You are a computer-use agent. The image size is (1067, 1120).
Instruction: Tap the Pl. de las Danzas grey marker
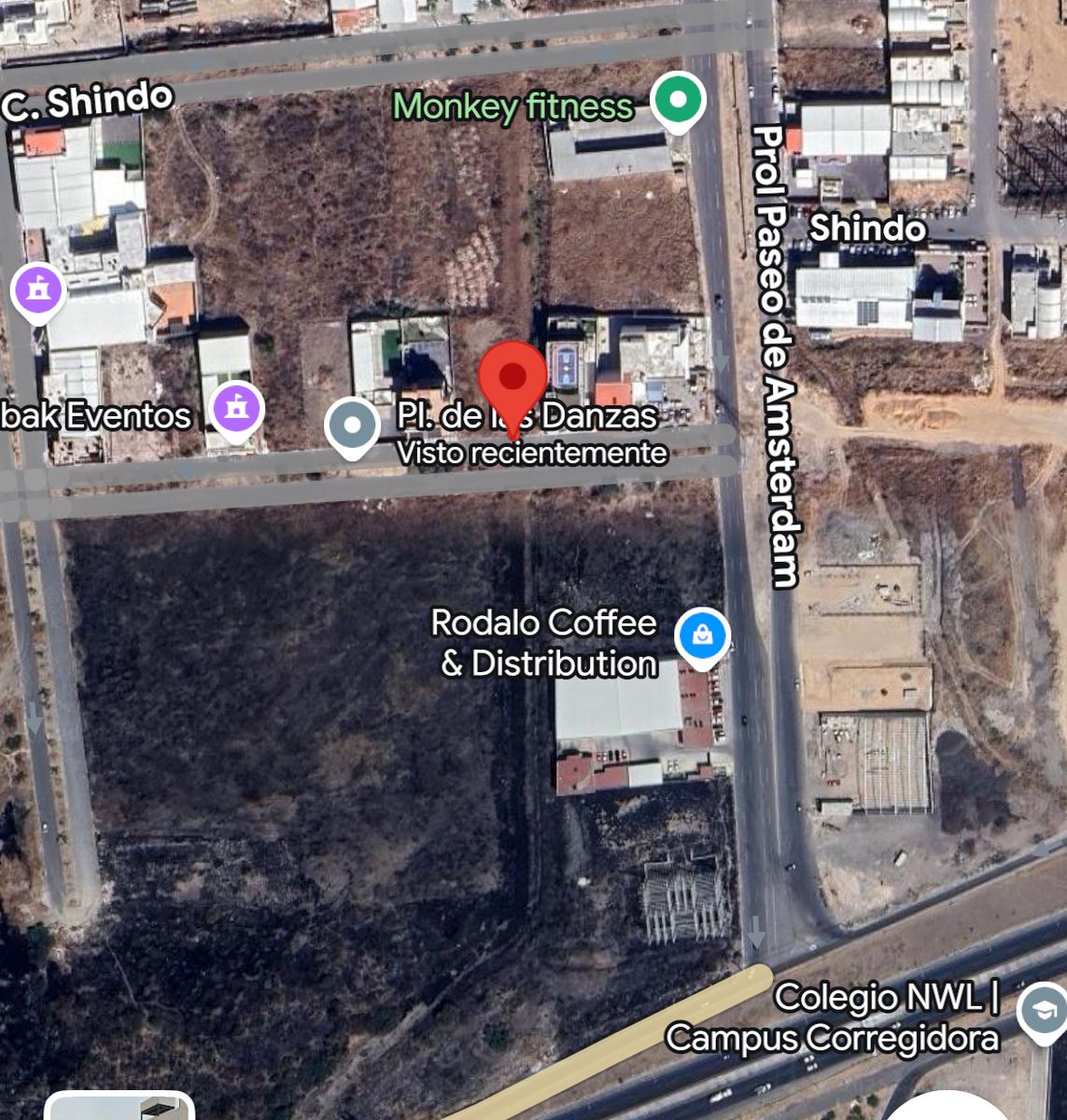pyautogui.click(x=352, y=425)
